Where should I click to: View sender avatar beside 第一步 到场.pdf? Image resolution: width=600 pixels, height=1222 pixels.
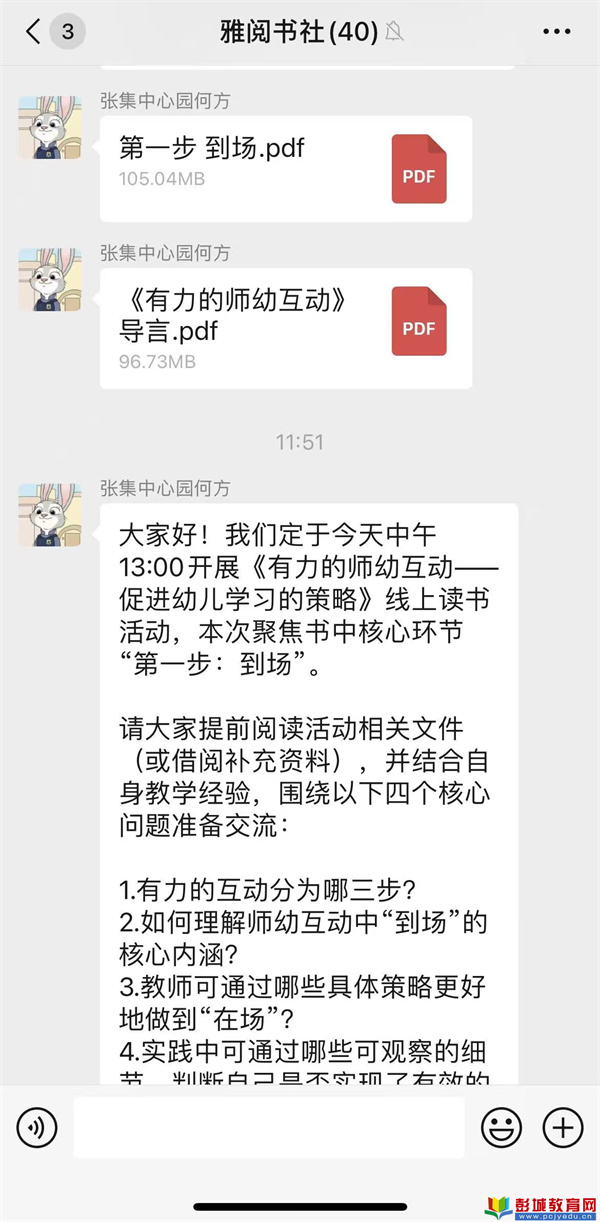[x=49, y=127]
